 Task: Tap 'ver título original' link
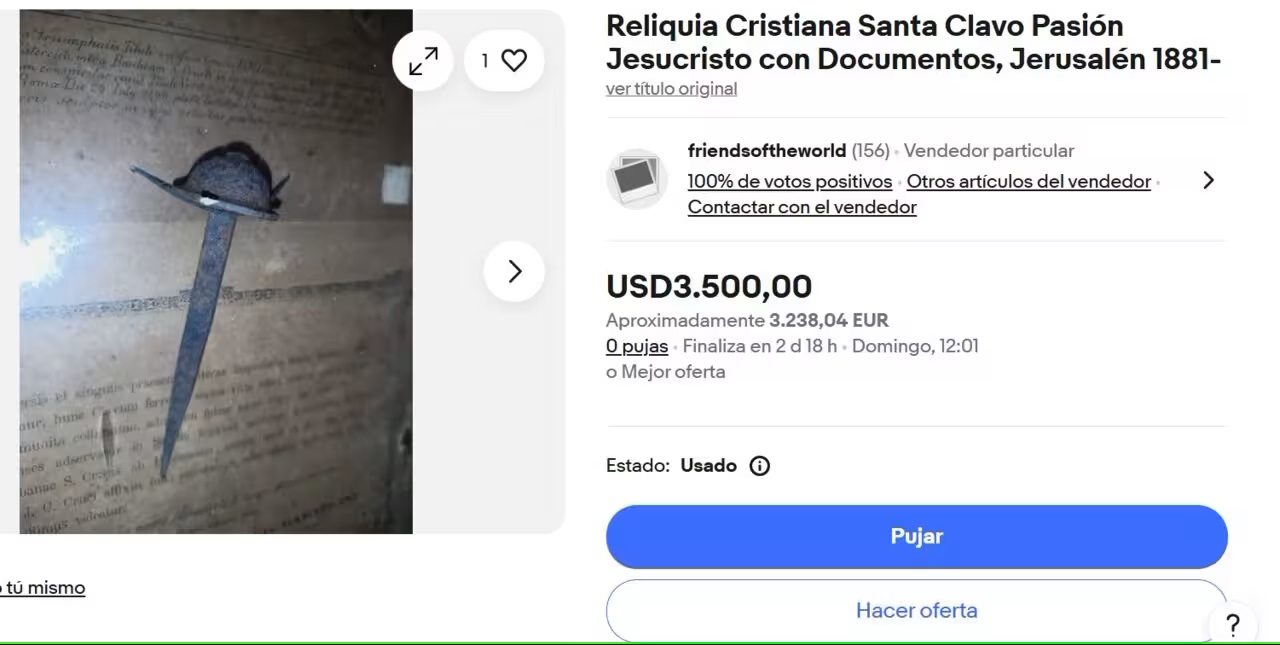click(x=671, y=89)
